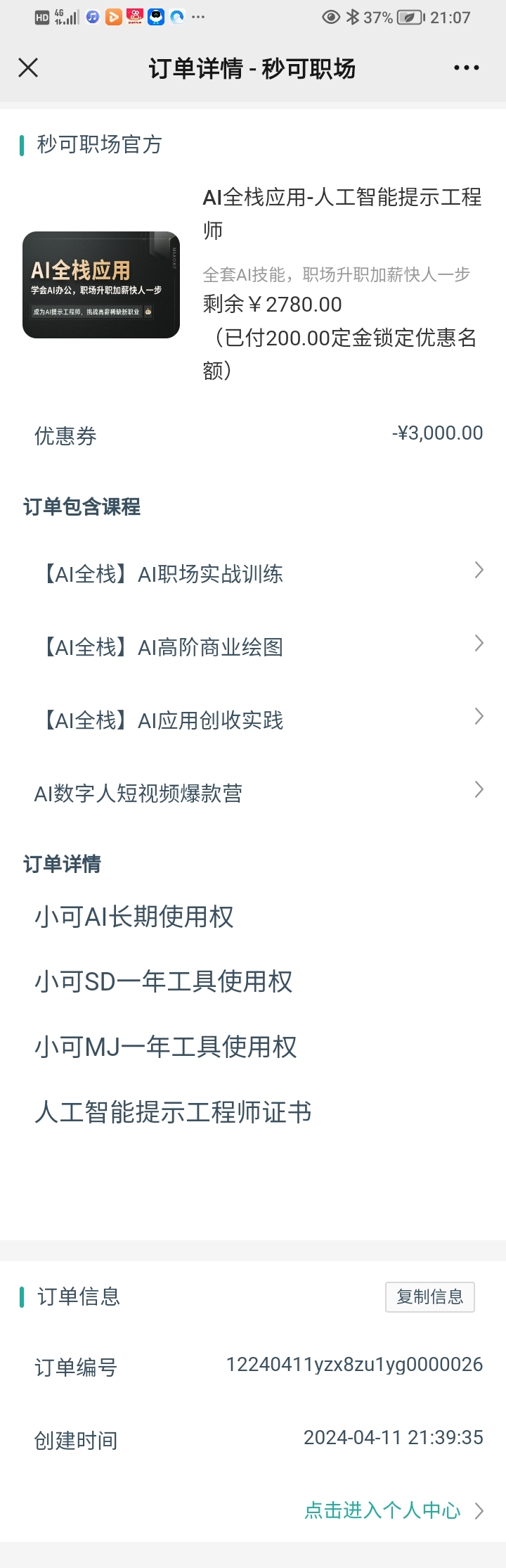Close the order details page
The image size is (506, 1568).
coord(28,68)
